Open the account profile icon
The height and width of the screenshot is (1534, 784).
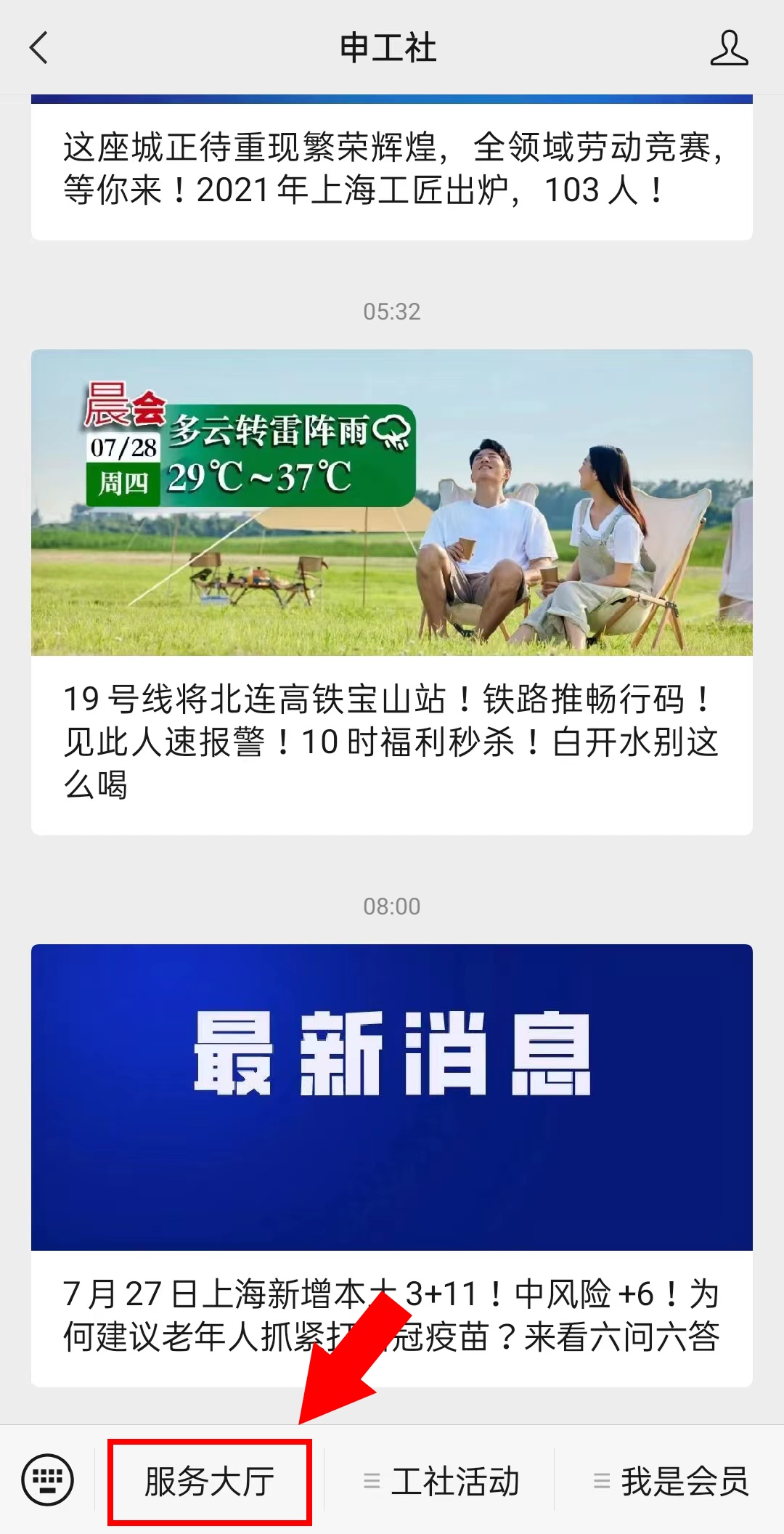729,48
